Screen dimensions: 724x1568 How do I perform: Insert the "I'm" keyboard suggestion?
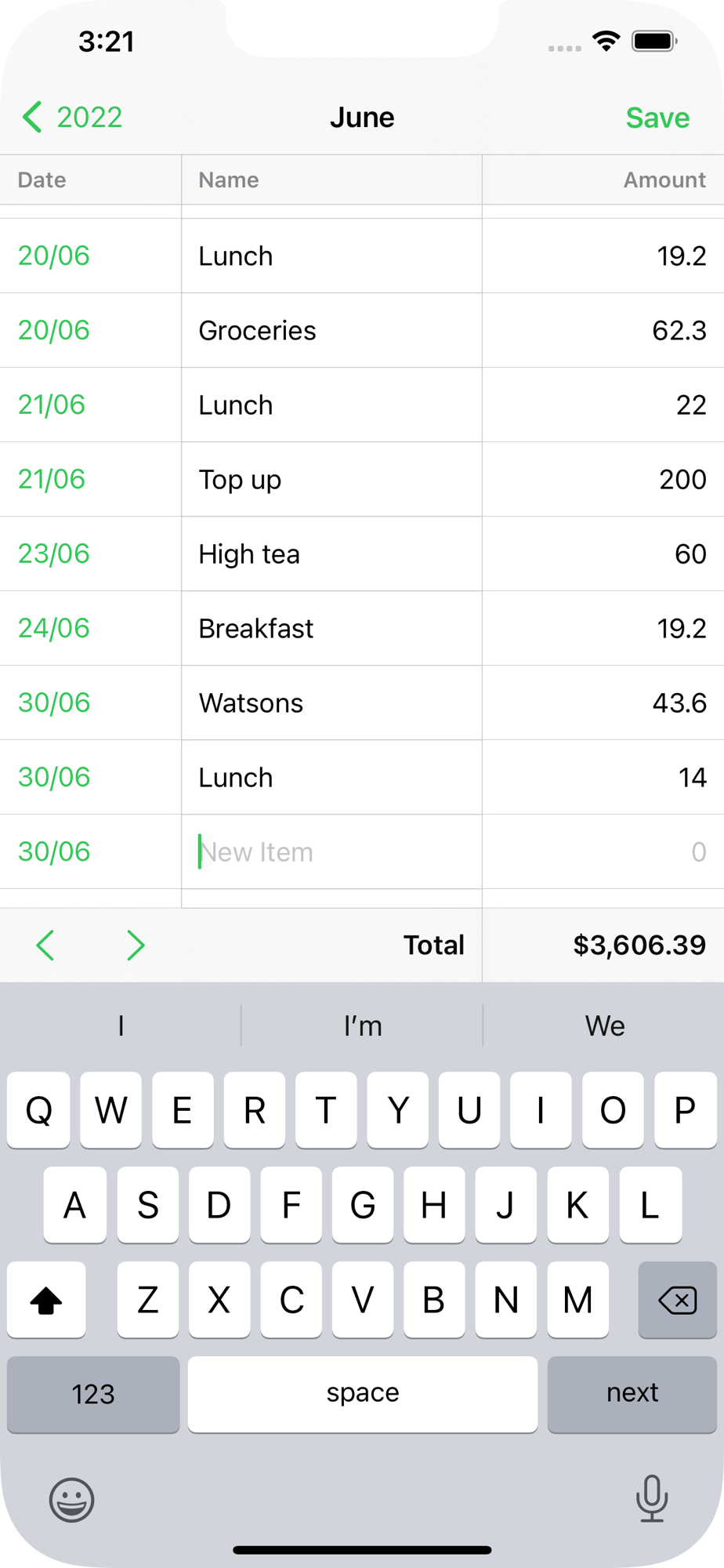click(x=362, y=1025)
